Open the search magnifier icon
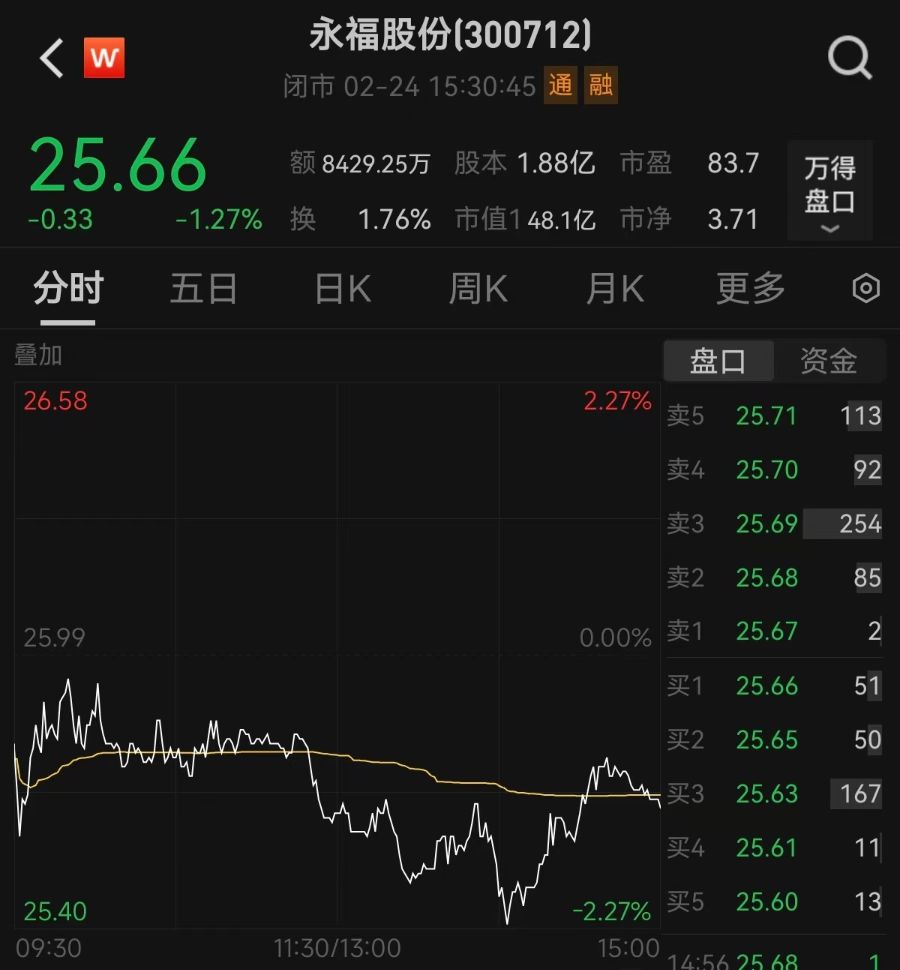Image resolution: width=900 pixels, height=970 pixels. [x=849, y=59]
